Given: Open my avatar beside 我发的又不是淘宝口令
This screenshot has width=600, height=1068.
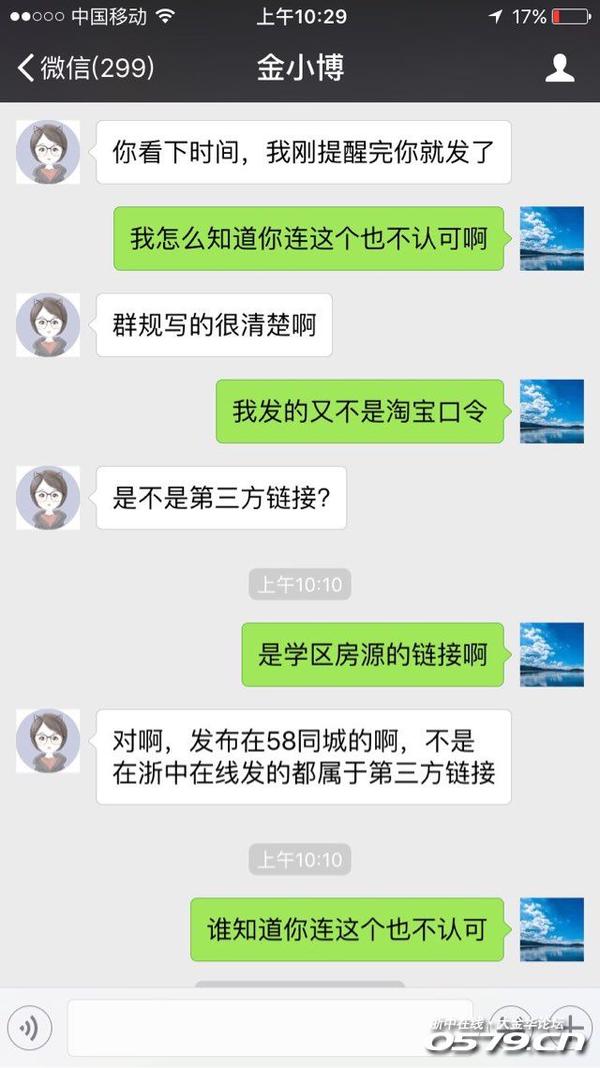Looking at the screenshot, I should pyautogui.click(x=551, y=411).
